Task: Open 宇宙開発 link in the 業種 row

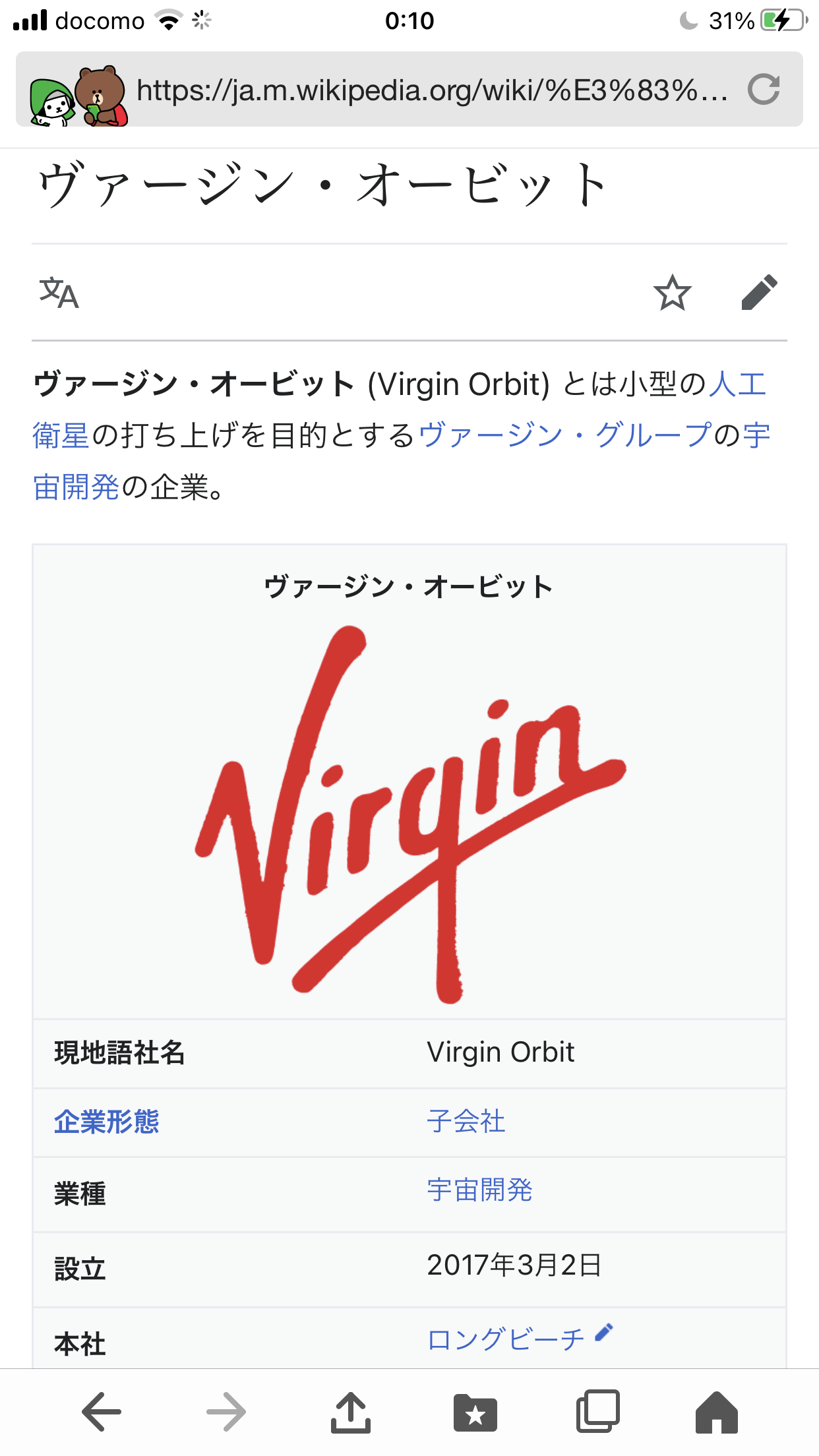Action: click(x=479, y=1190)
